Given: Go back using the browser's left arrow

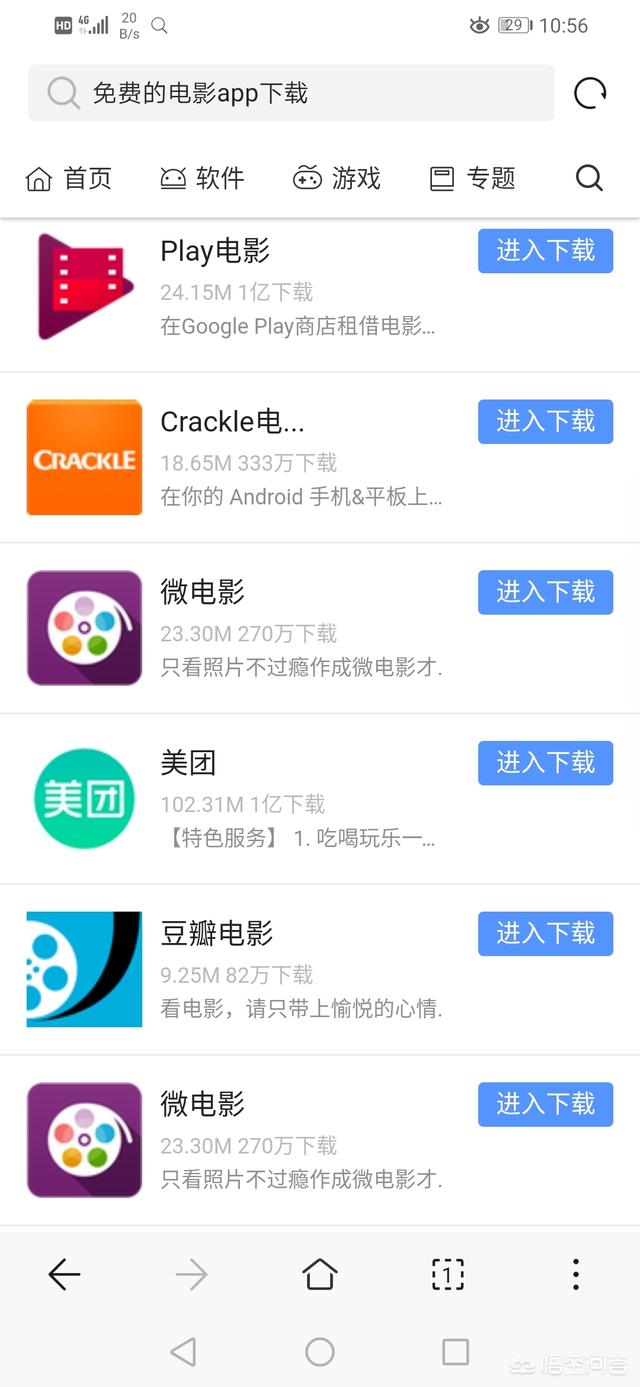Looking at the screenshot, I should [x=64, y=1274].
